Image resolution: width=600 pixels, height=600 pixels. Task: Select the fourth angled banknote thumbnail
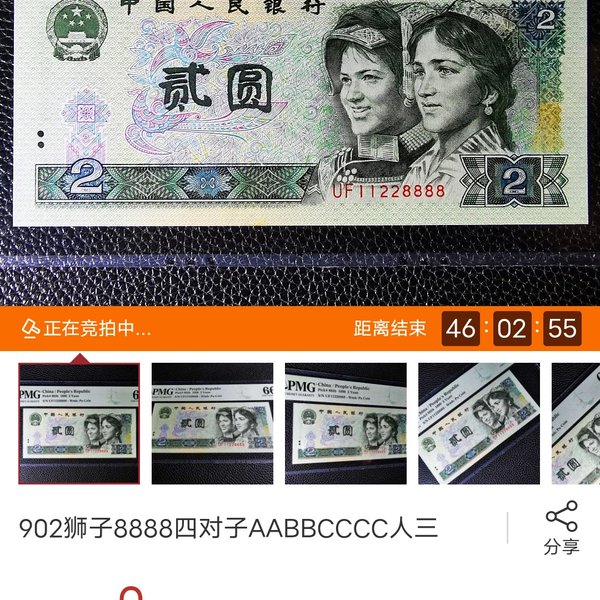[478, 423]
